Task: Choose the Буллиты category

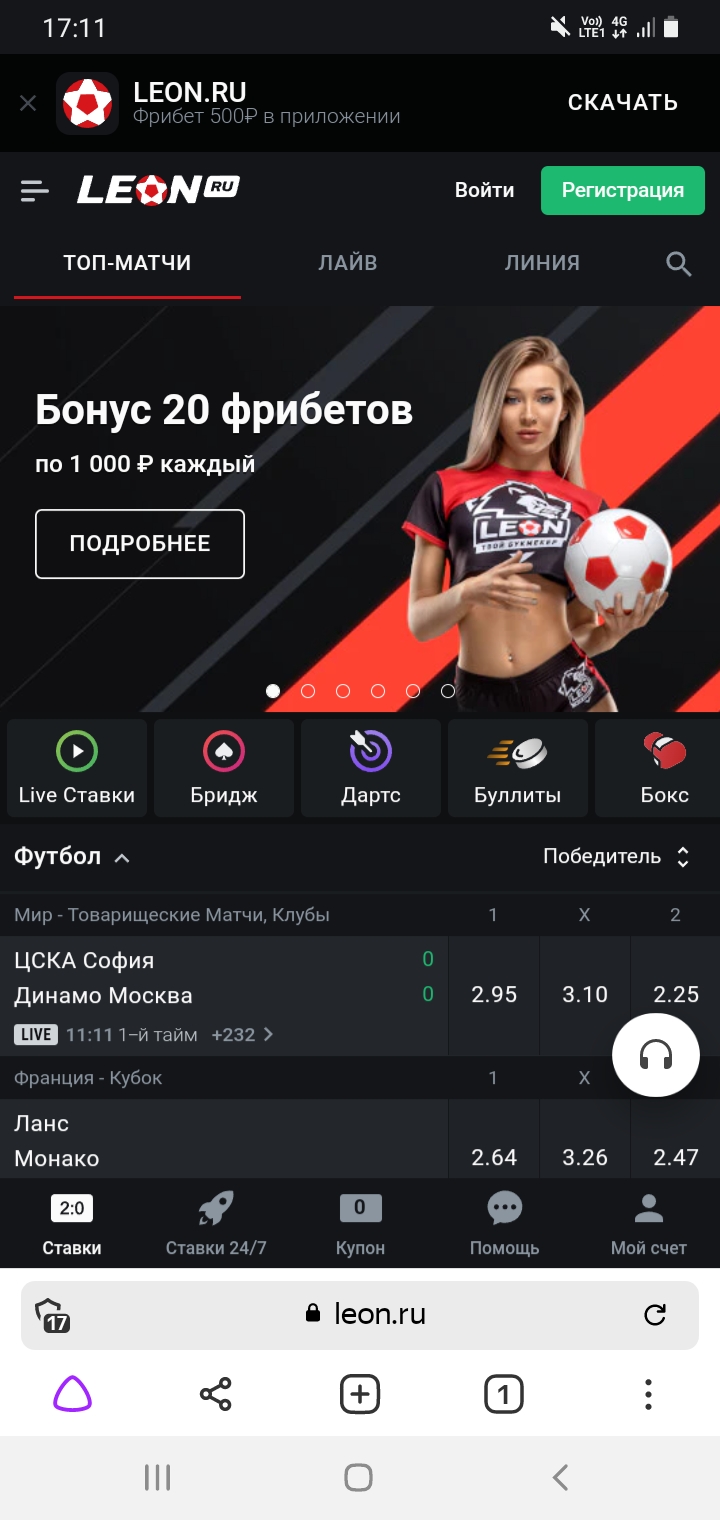Action: [517, 768]
